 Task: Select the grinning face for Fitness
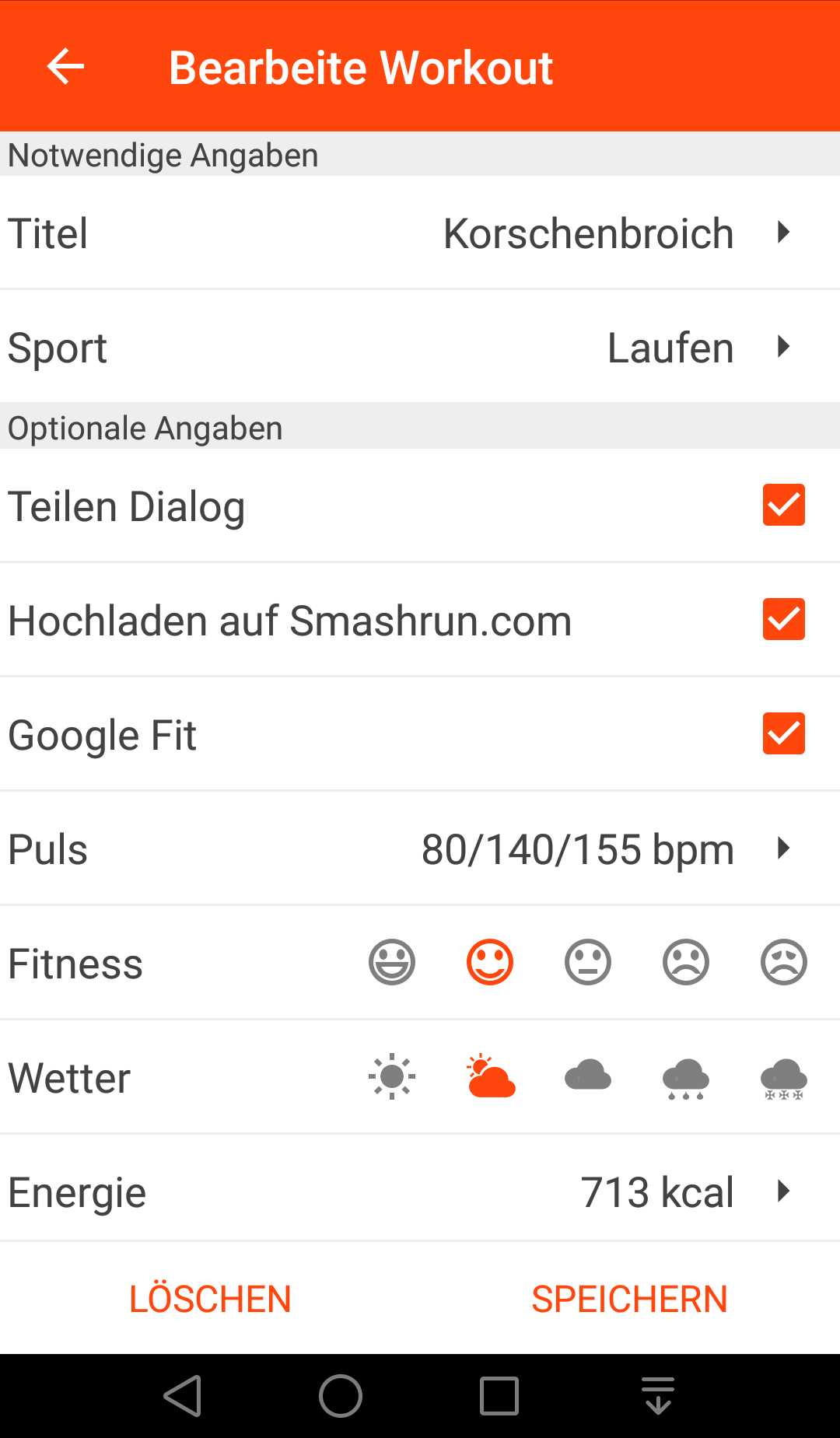coord(392,963)
